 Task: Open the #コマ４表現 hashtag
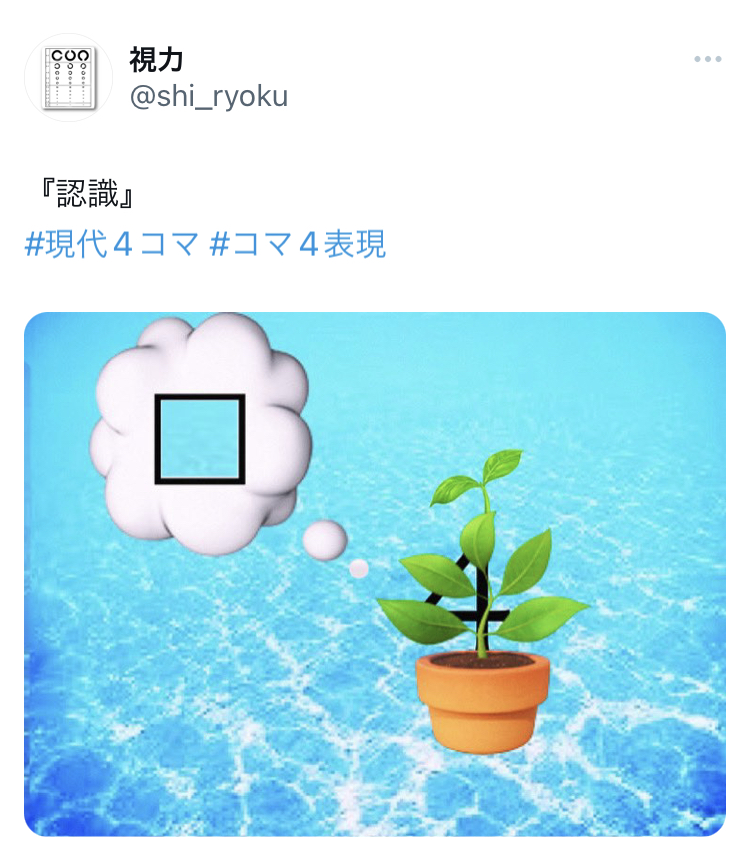point(297,244)
